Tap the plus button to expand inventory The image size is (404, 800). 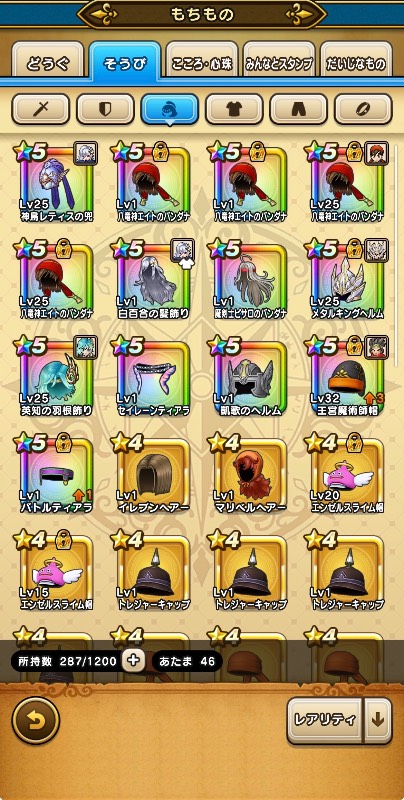click(x=133, y=662)
